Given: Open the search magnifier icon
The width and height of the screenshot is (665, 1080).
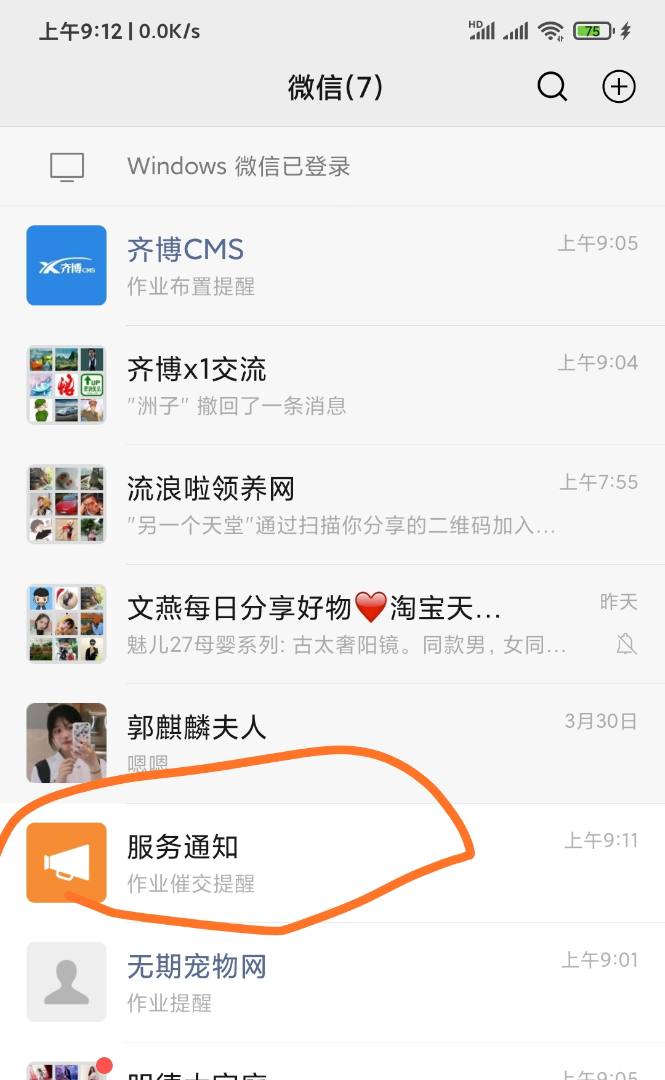Looking at the screenshot, I should (552, 87).
